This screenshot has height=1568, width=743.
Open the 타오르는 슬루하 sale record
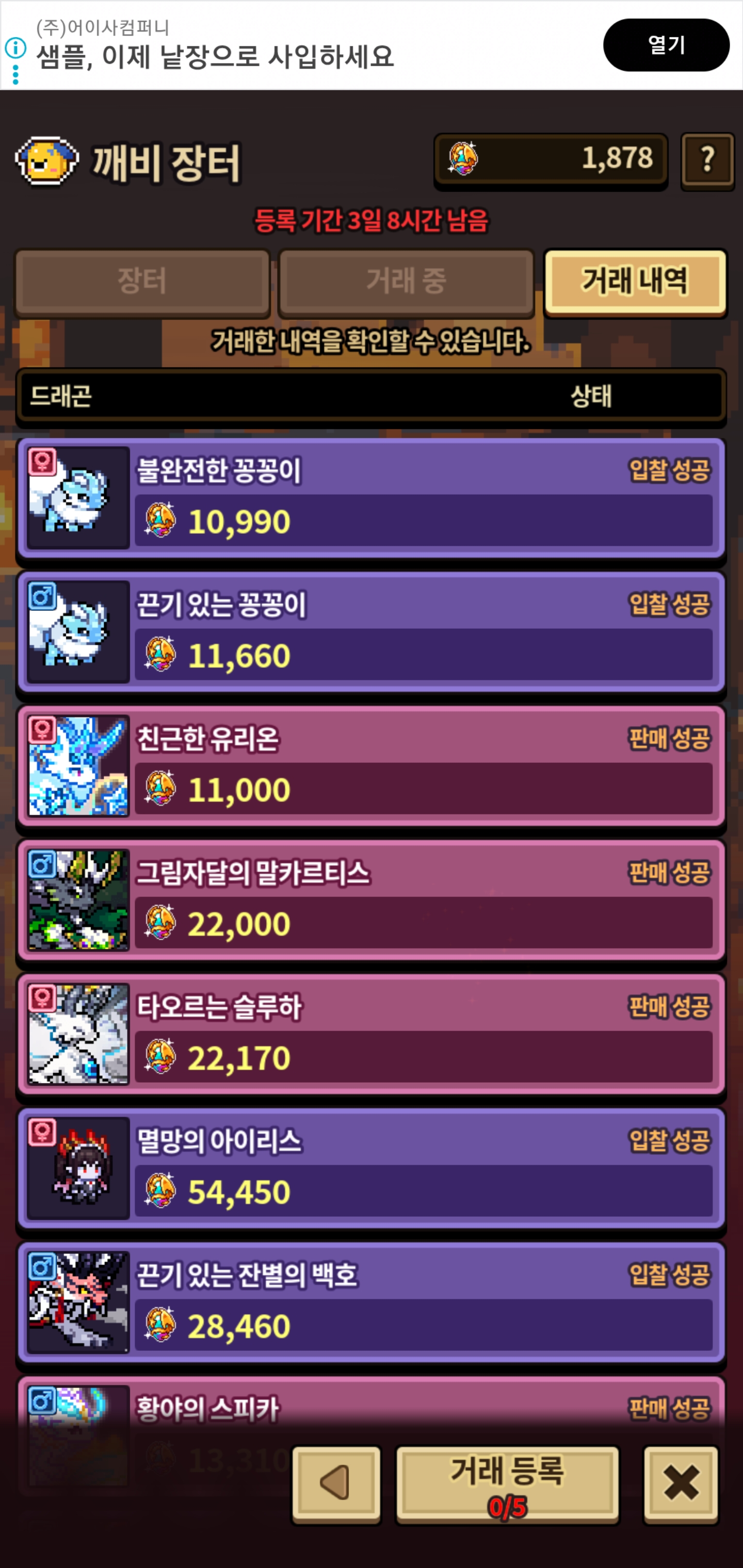point(371,1034)
